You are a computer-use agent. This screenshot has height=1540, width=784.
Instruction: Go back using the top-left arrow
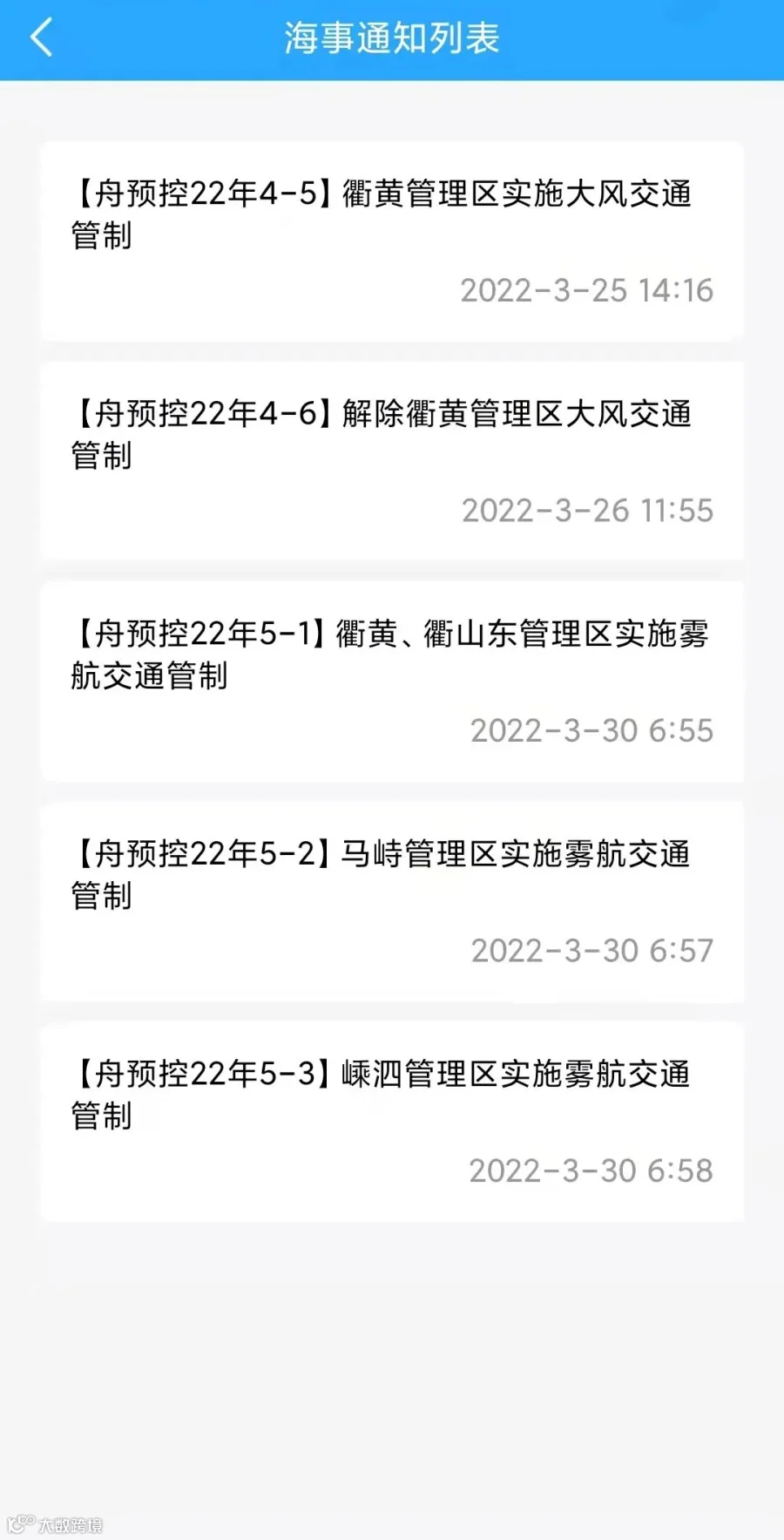tap(41, 38)
